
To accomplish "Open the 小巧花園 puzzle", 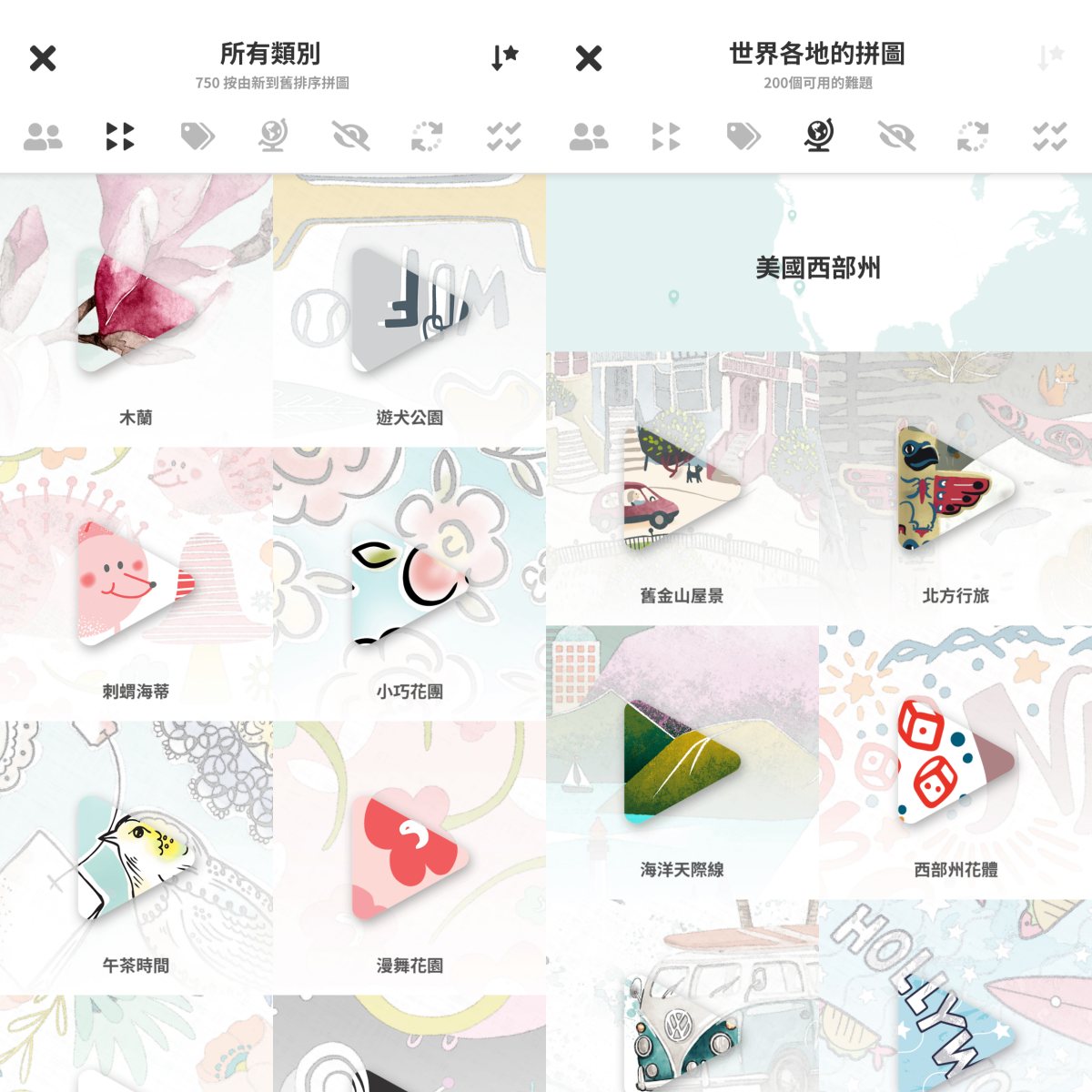I will pyautogui.click(x=409, y=582).
